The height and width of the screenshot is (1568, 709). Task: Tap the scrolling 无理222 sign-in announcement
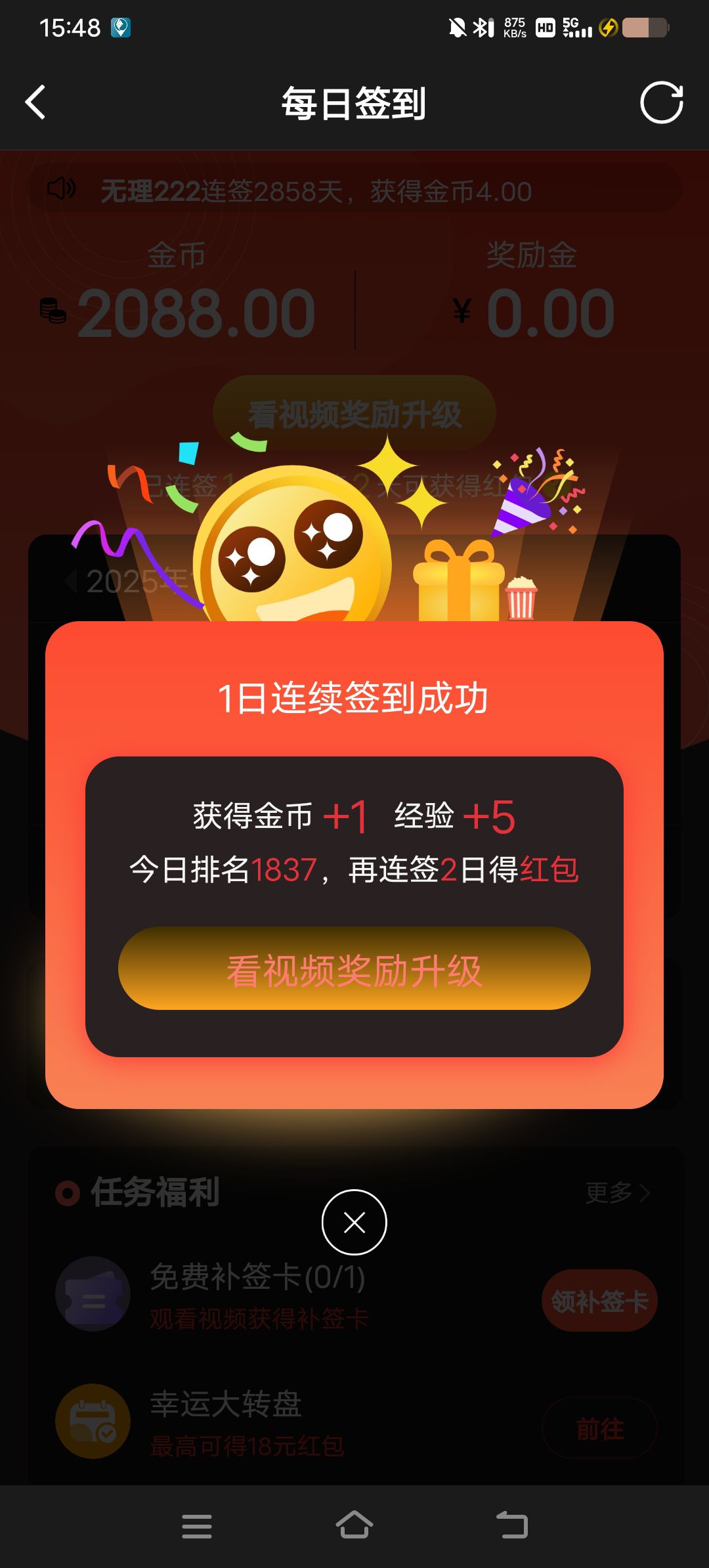click(x=315, y=192)
